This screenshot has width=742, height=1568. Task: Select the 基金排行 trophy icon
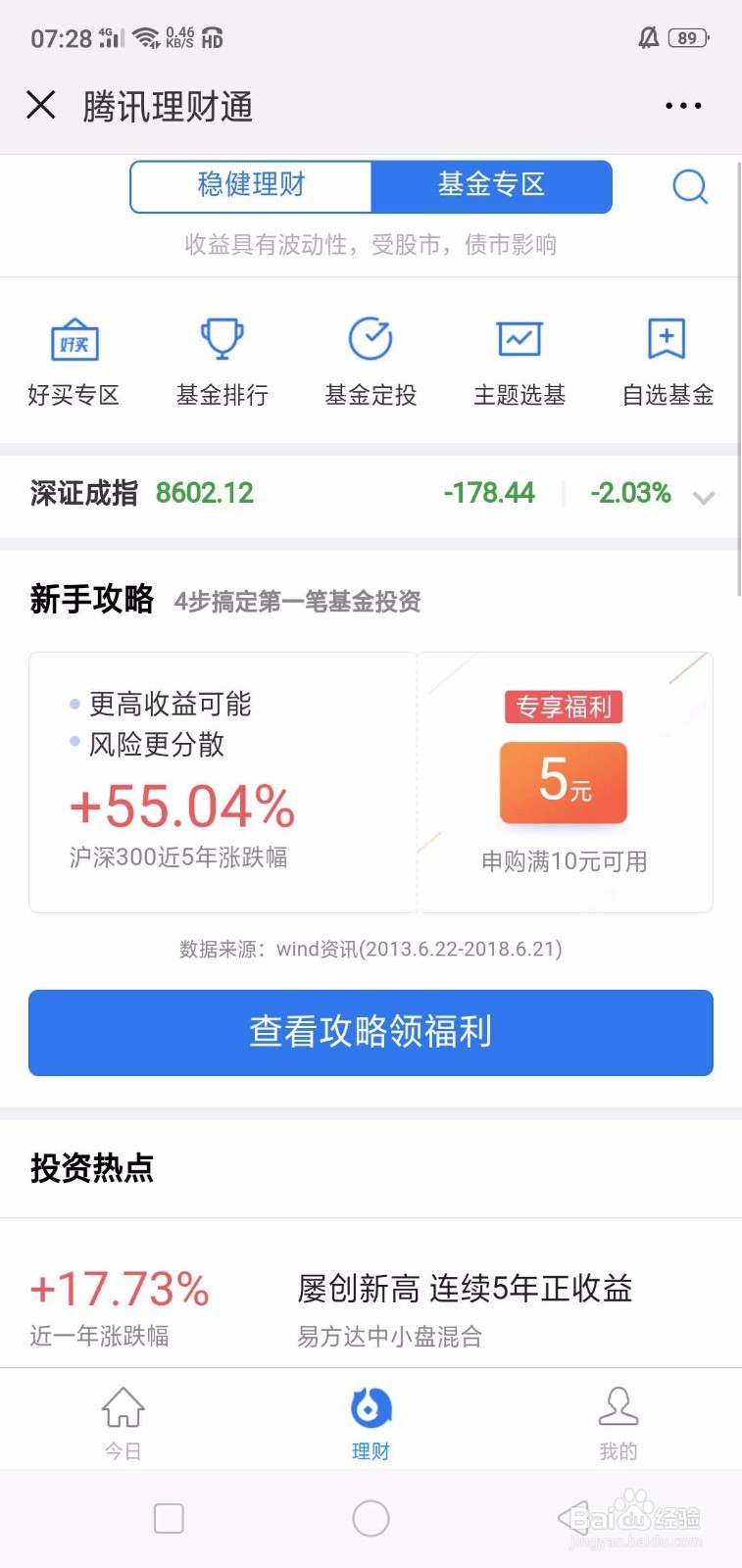point(222,338)
